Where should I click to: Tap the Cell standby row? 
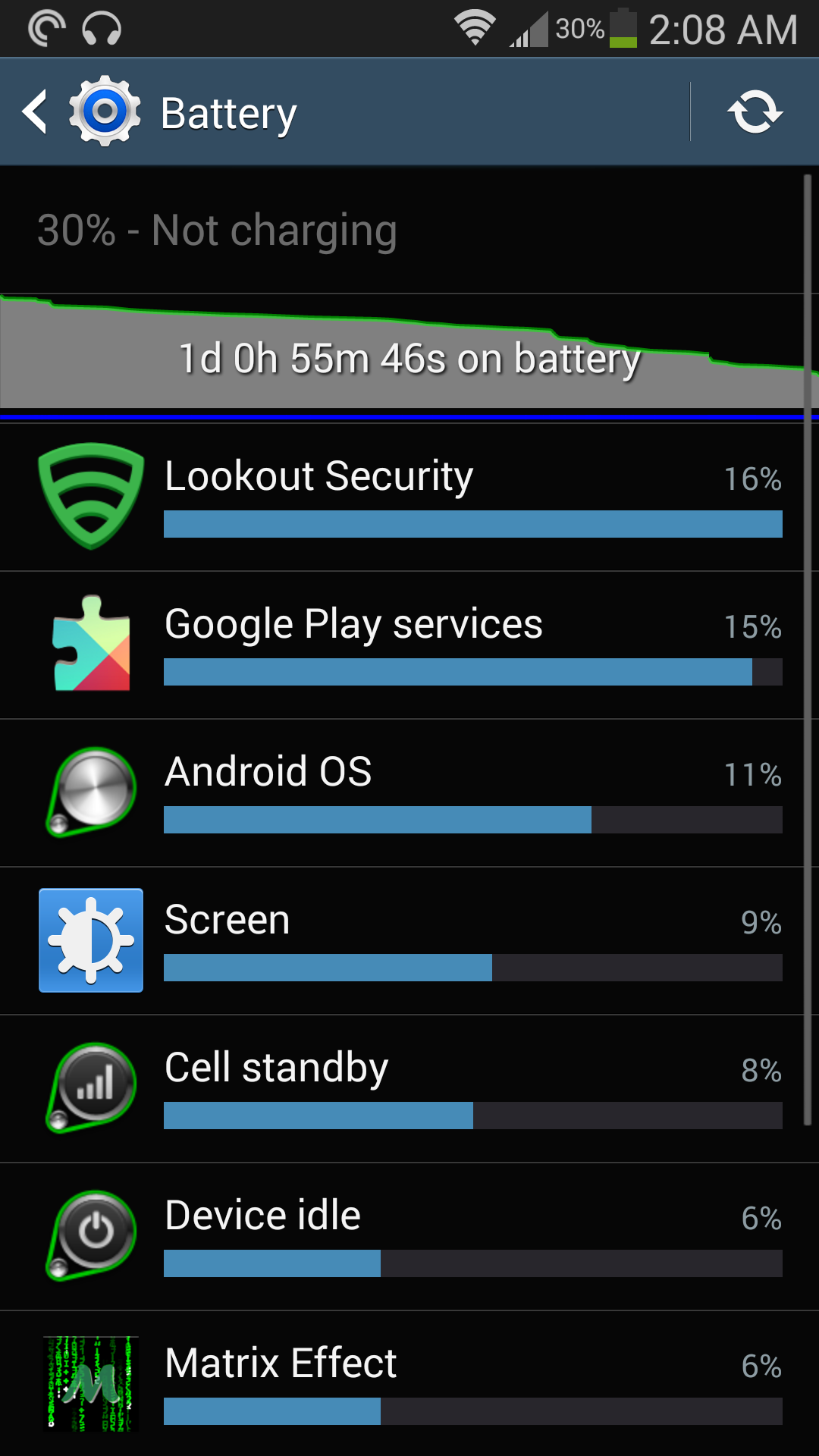[409, 1088]
